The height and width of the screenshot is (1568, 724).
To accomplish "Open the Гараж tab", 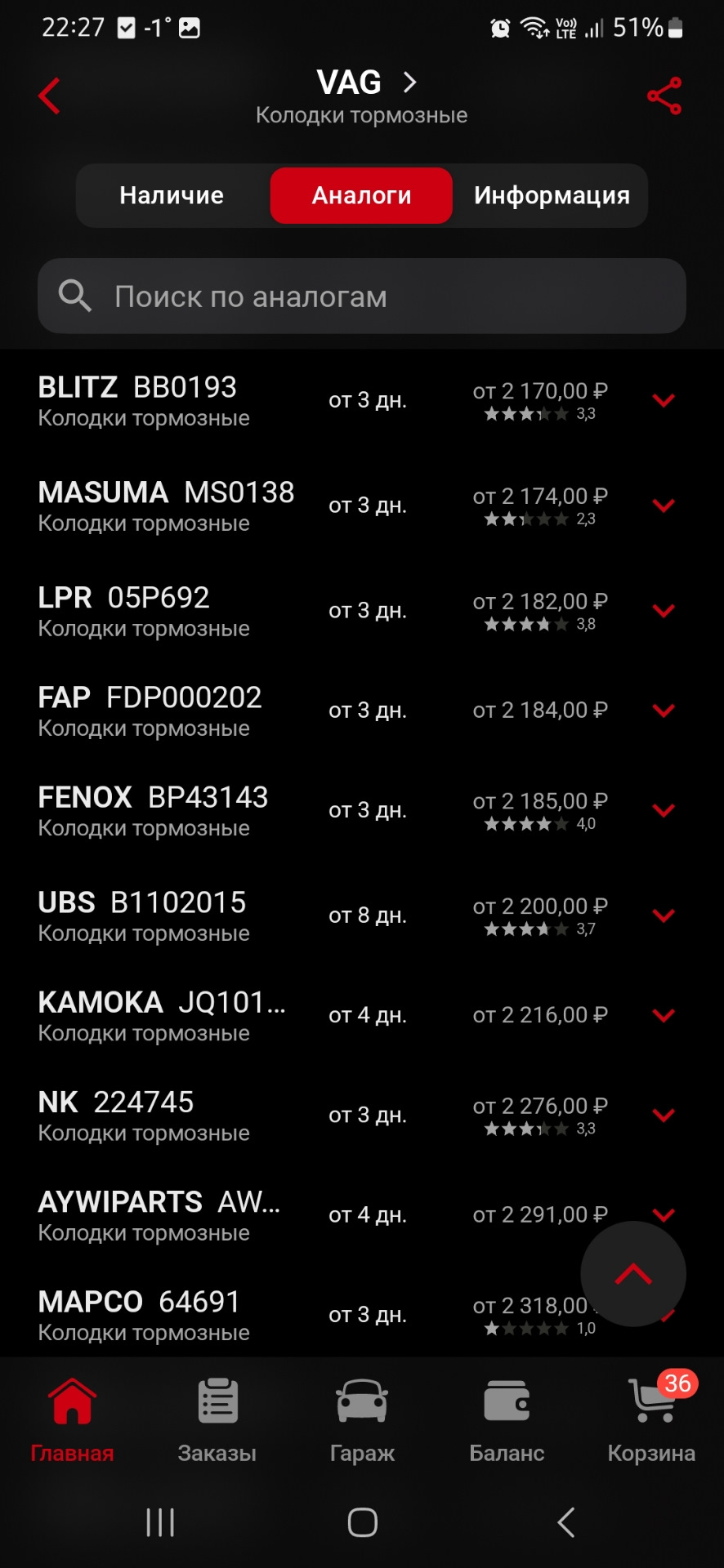I will 362,1419.
